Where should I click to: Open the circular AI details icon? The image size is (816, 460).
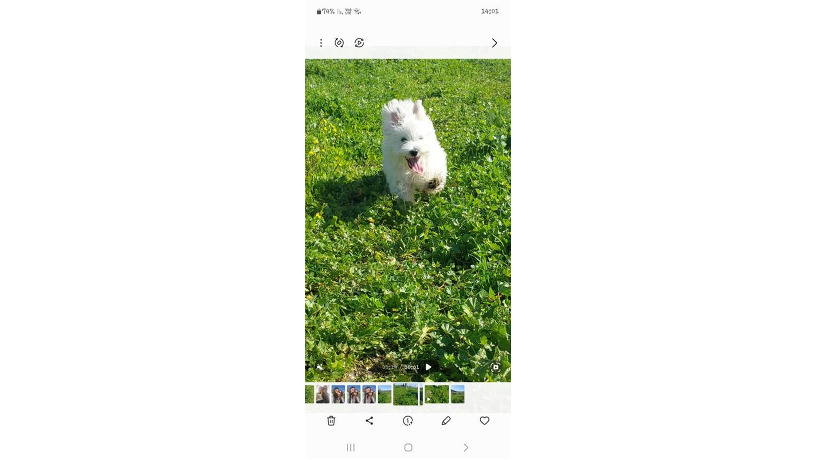[x=408, y=421]
